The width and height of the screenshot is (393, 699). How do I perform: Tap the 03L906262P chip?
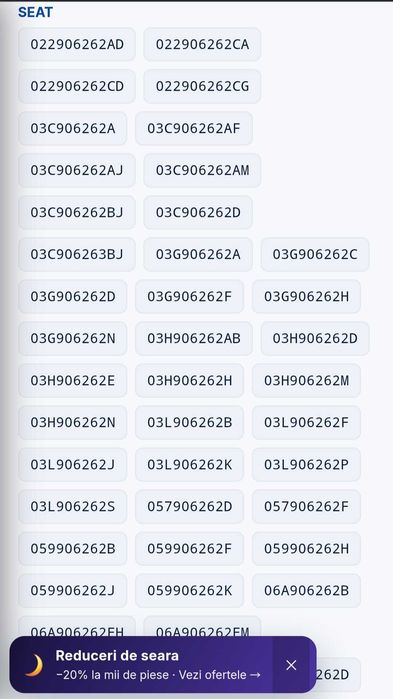tap(307, 464)
